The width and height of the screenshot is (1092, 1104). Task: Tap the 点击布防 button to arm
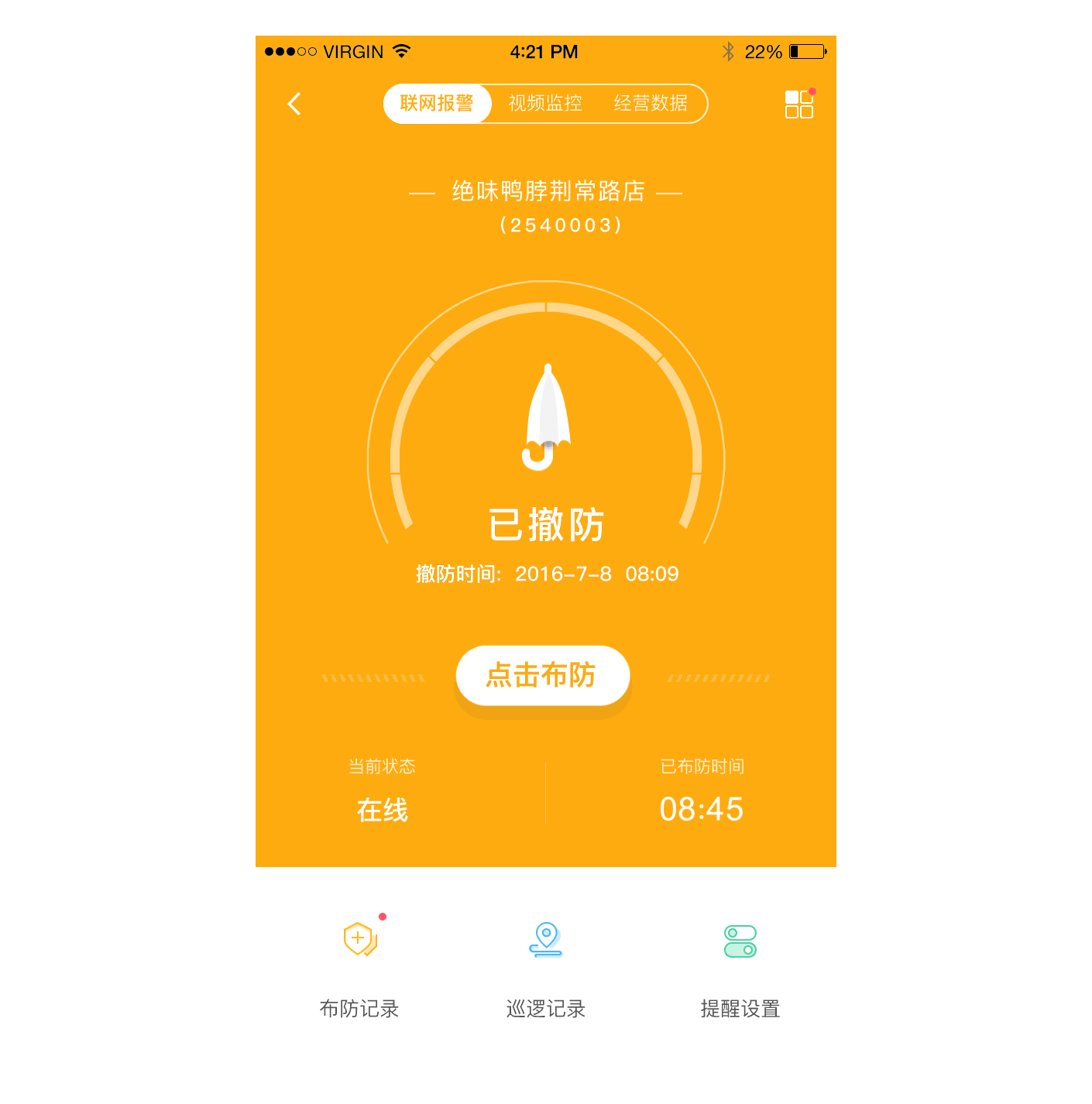pyautogui.click(x=542, y=675)
